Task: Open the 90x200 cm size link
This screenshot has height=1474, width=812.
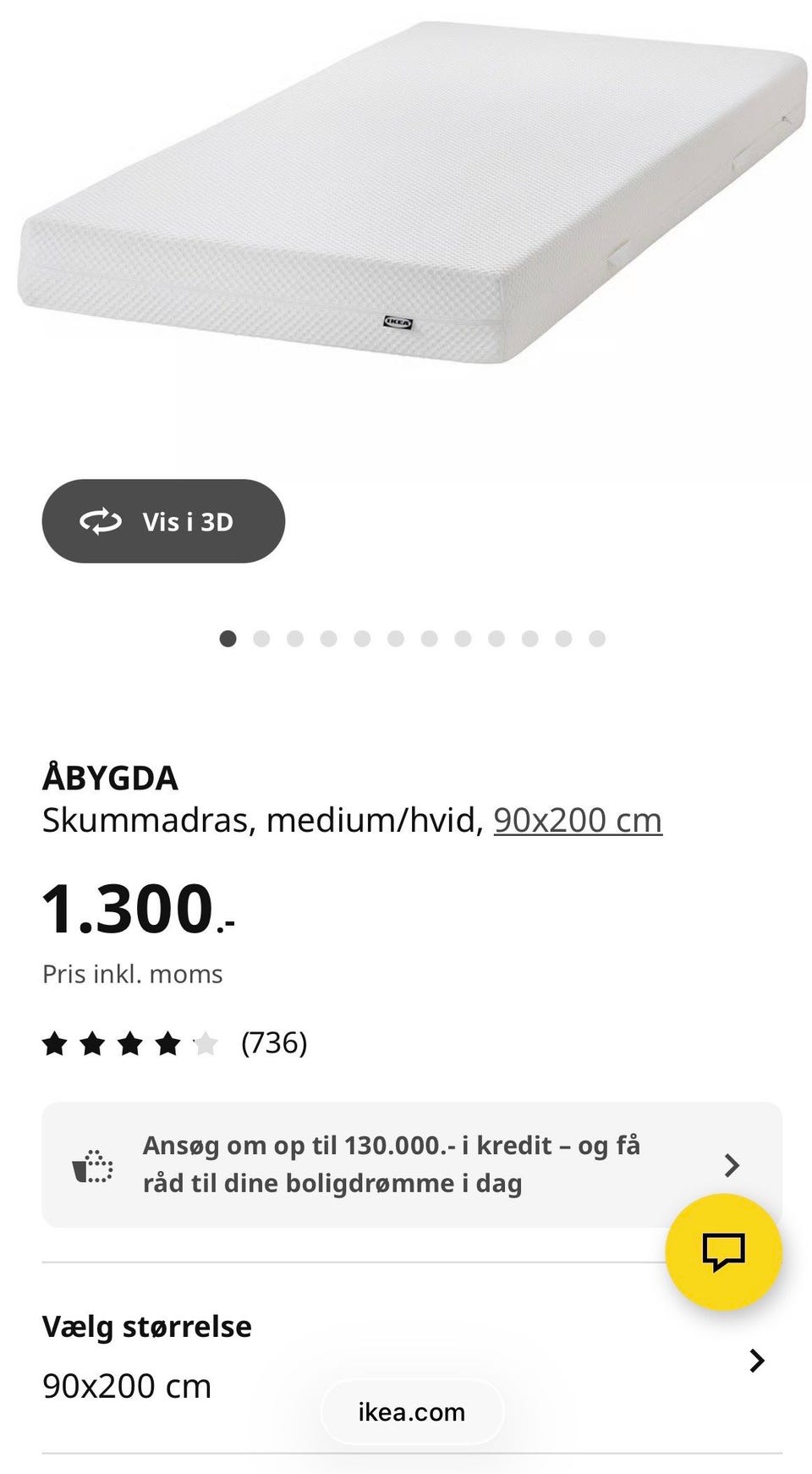Action: coord(577,820)
